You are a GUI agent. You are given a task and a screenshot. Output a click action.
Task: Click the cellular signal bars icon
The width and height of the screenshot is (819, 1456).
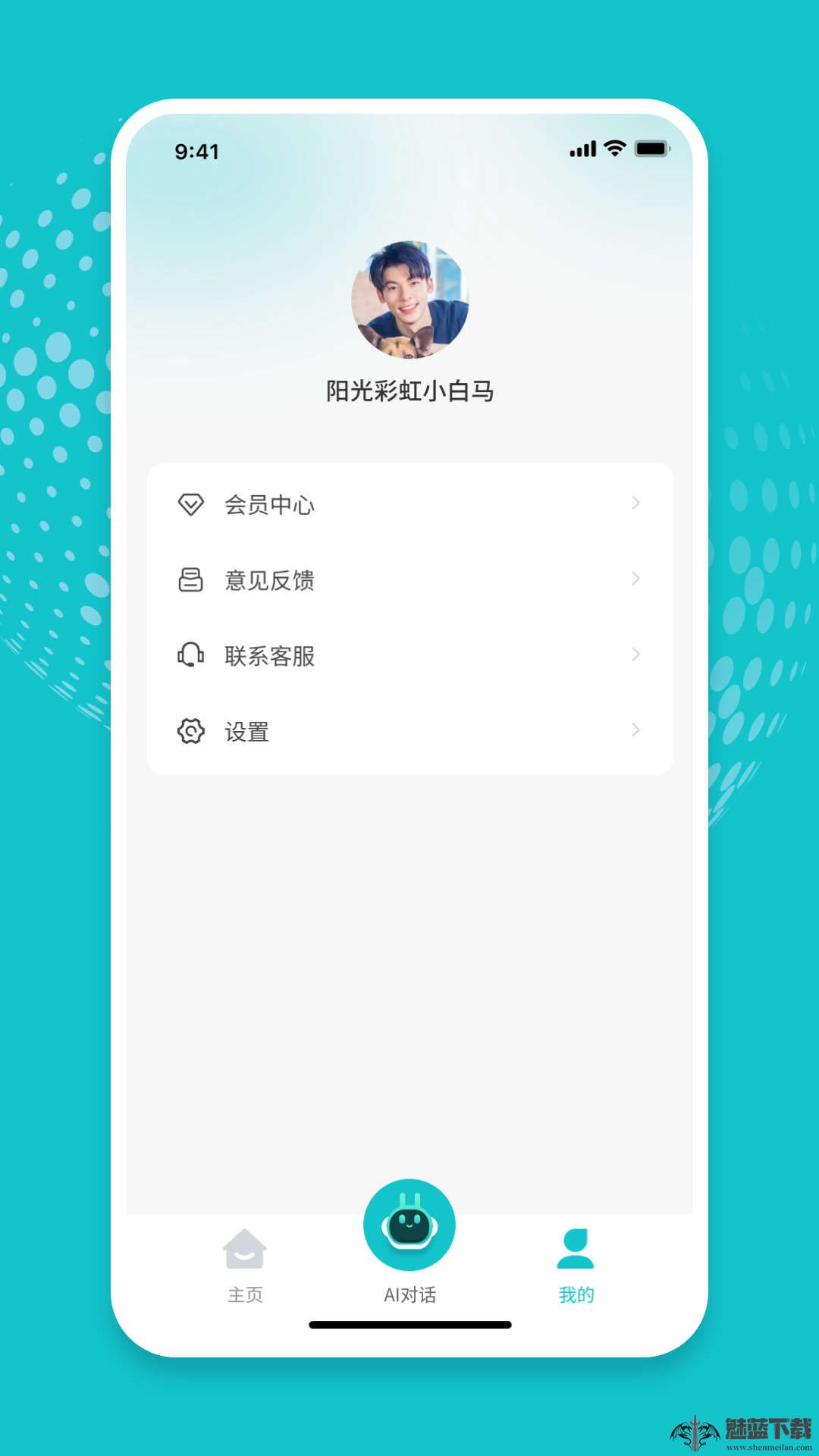(x=581, y=150)
